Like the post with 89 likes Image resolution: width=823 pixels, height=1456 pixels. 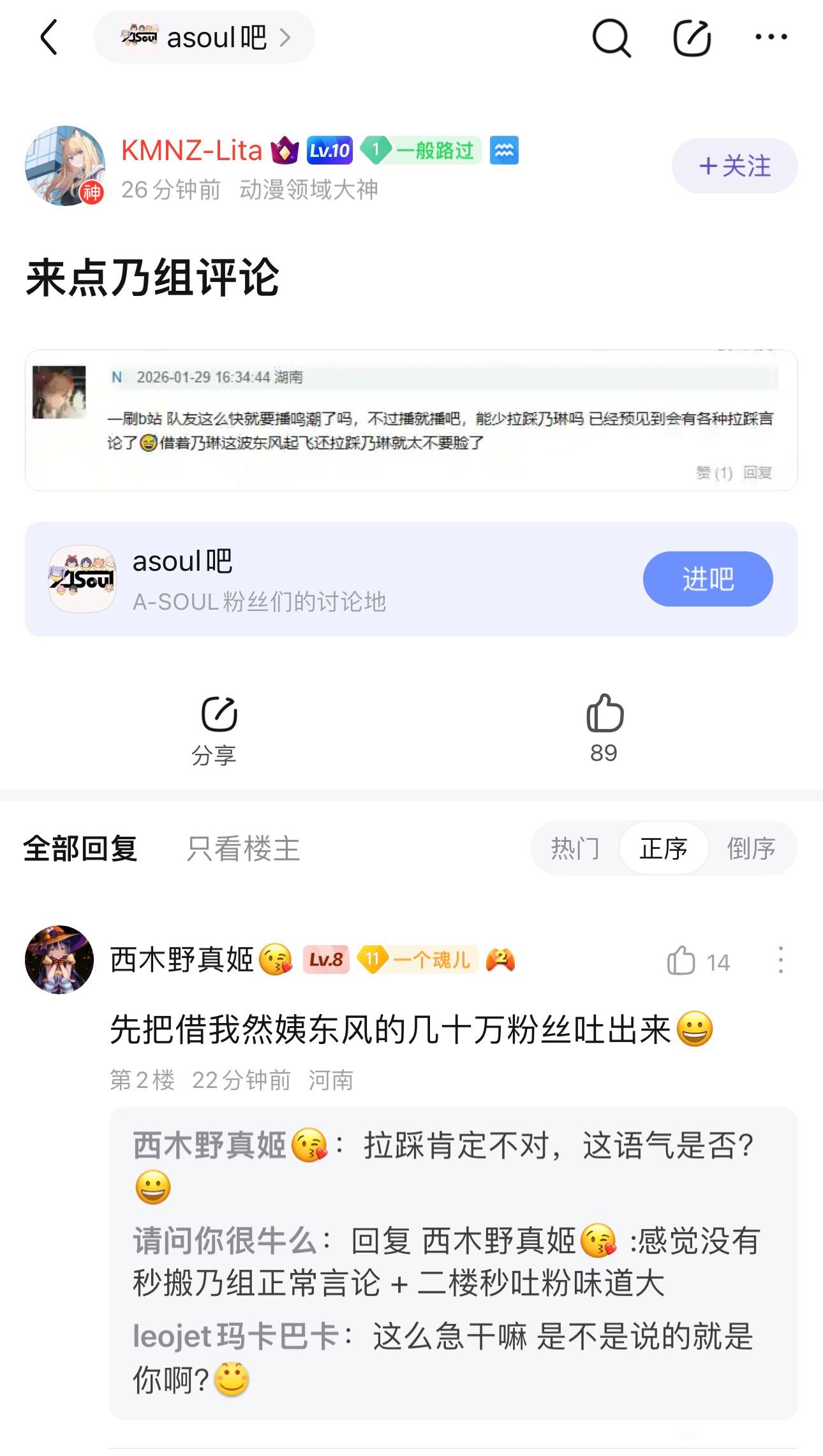pos(604,727)
